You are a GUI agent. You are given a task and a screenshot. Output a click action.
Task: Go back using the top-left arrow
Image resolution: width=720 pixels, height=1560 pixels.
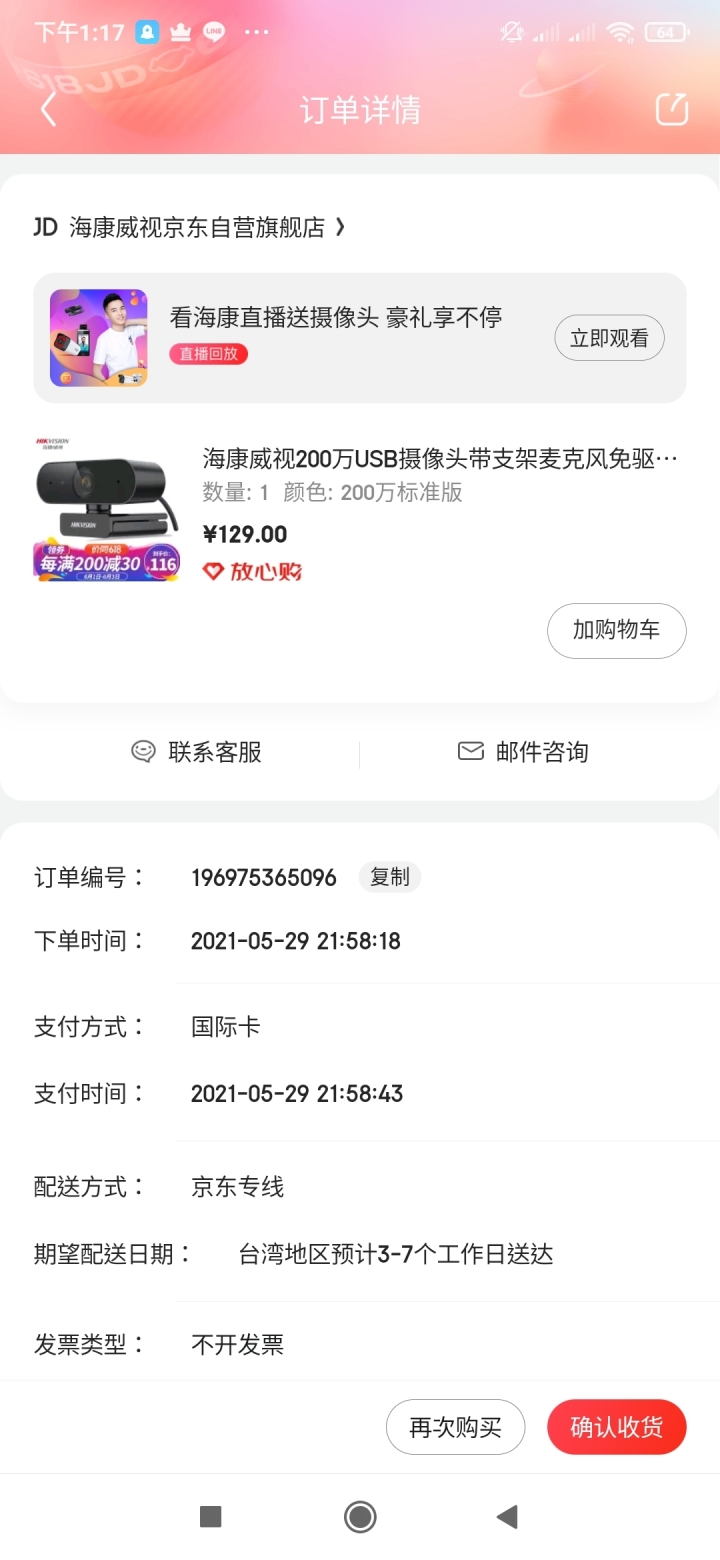pos(48,109)
